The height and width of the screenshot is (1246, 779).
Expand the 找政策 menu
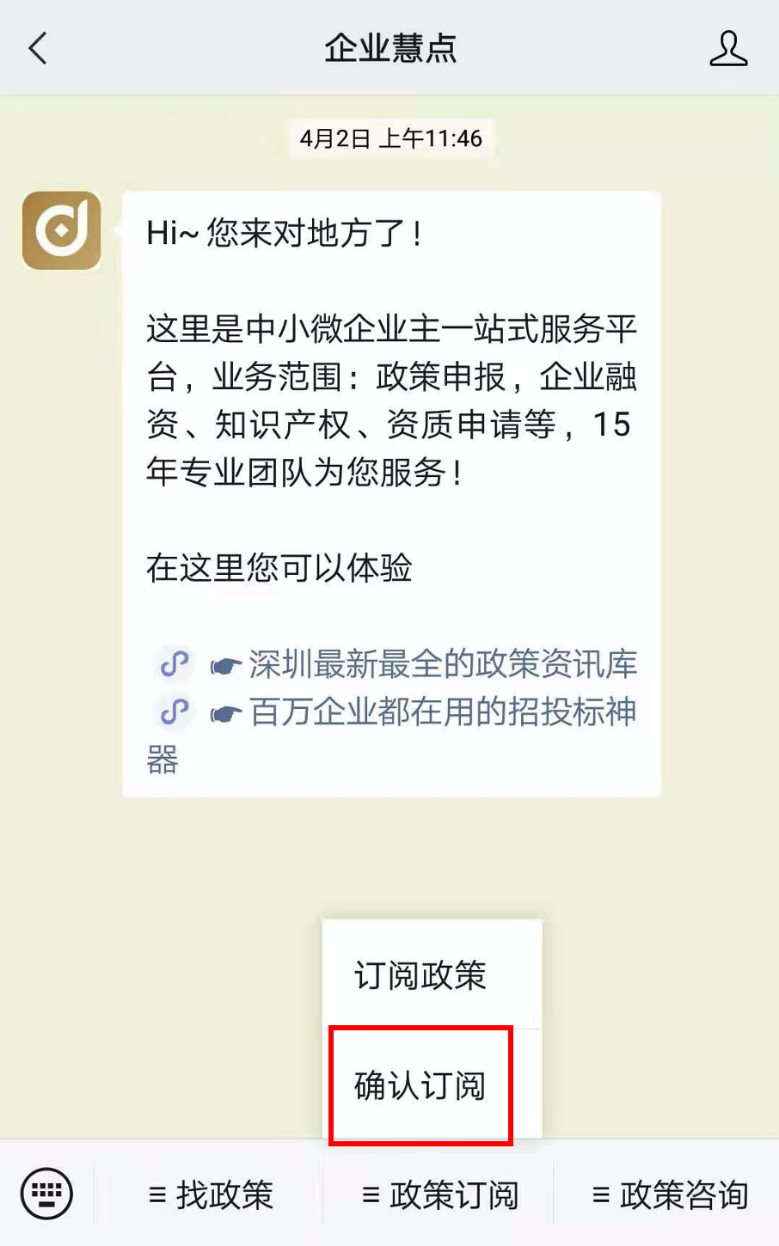210,1194
